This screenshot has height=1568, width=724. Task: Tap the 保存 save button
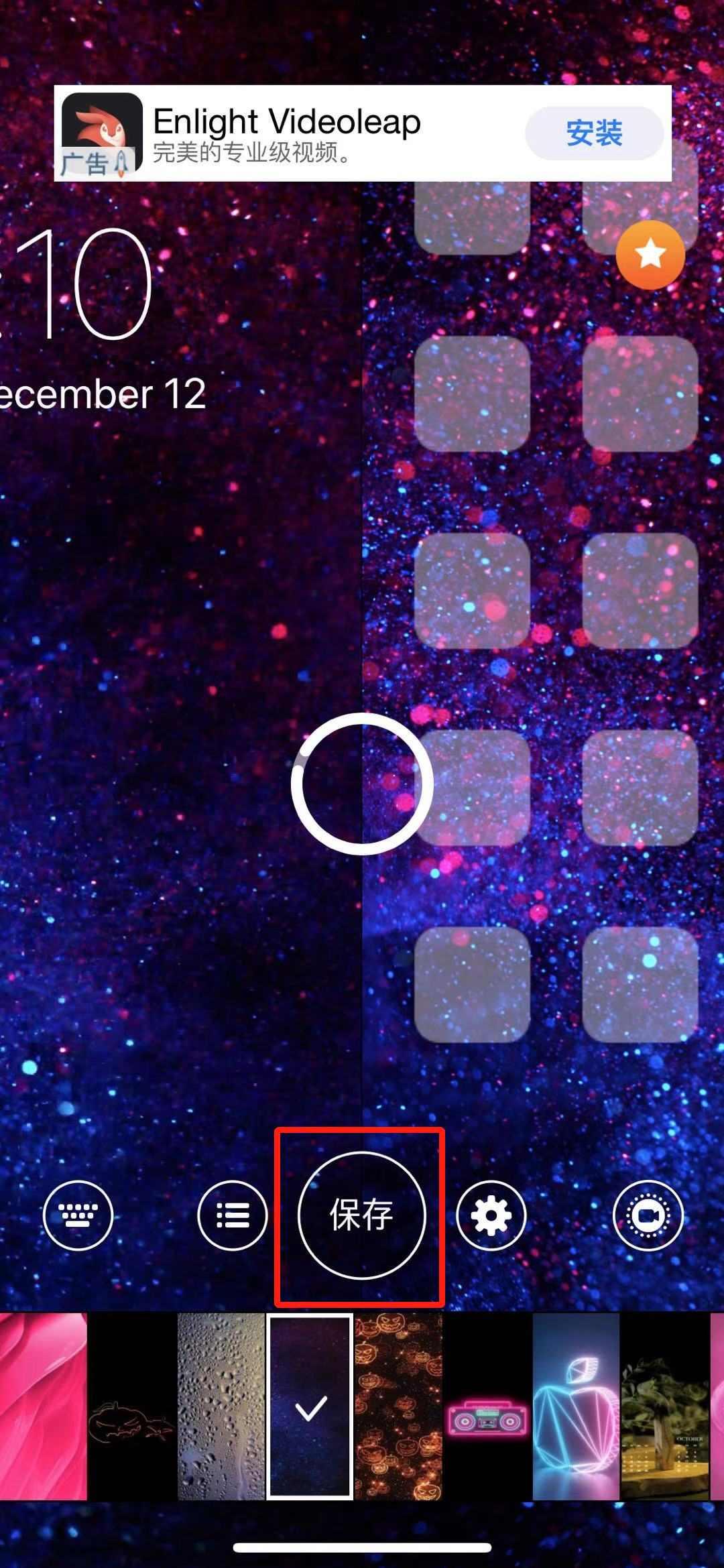point(361,1215)
